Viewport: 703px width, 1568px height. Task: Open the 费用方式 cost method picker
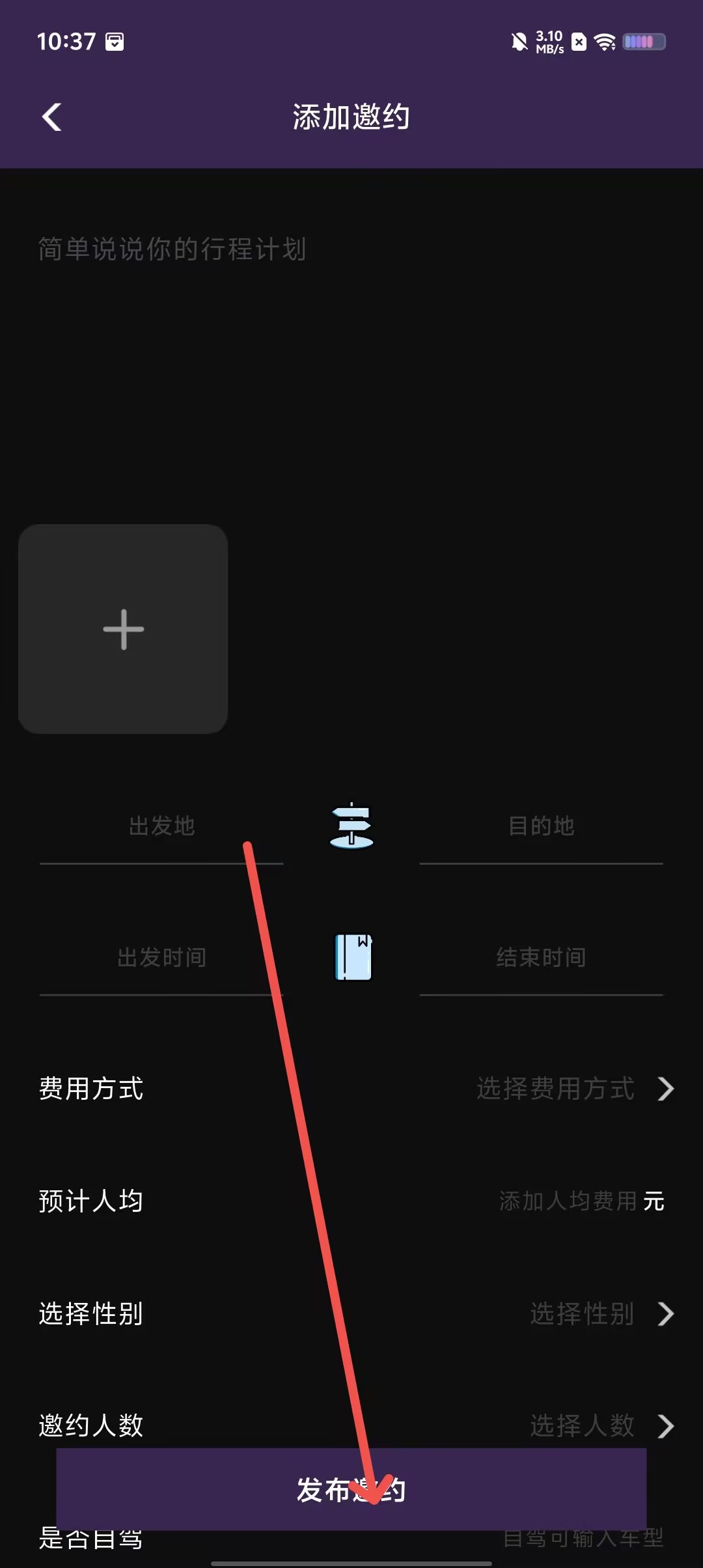pyautogui.click(x=351, y=1089)
